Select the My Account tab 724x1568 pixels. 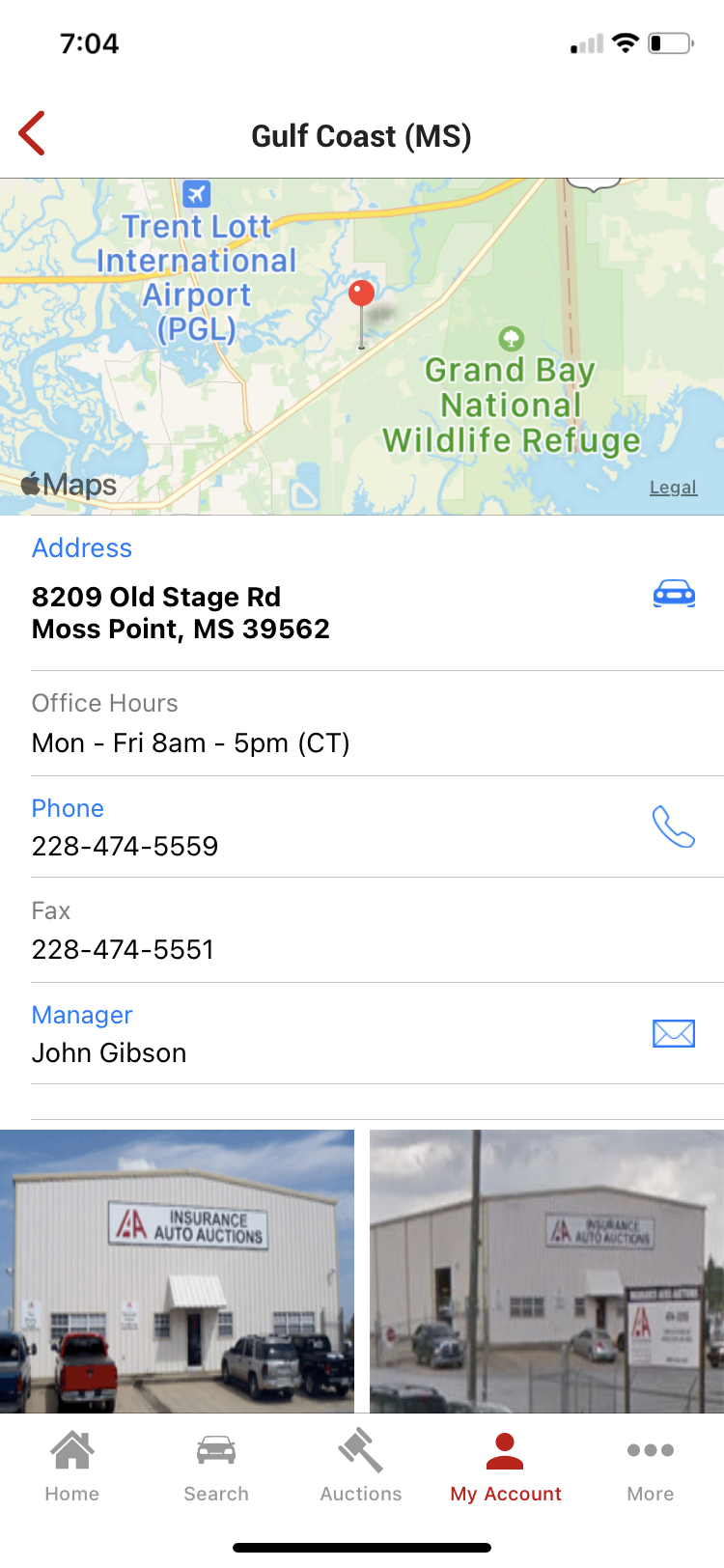(x=505, y=1466)
